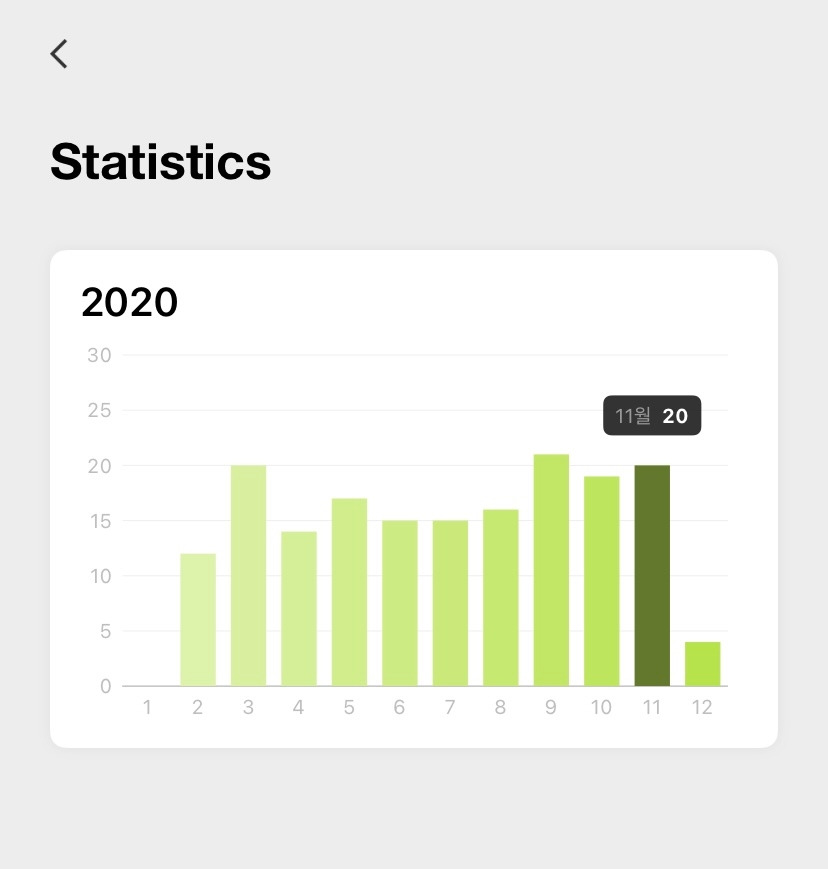The image size is (828, 869).
Task: Tap the month 4 bar
Action: 299,609
